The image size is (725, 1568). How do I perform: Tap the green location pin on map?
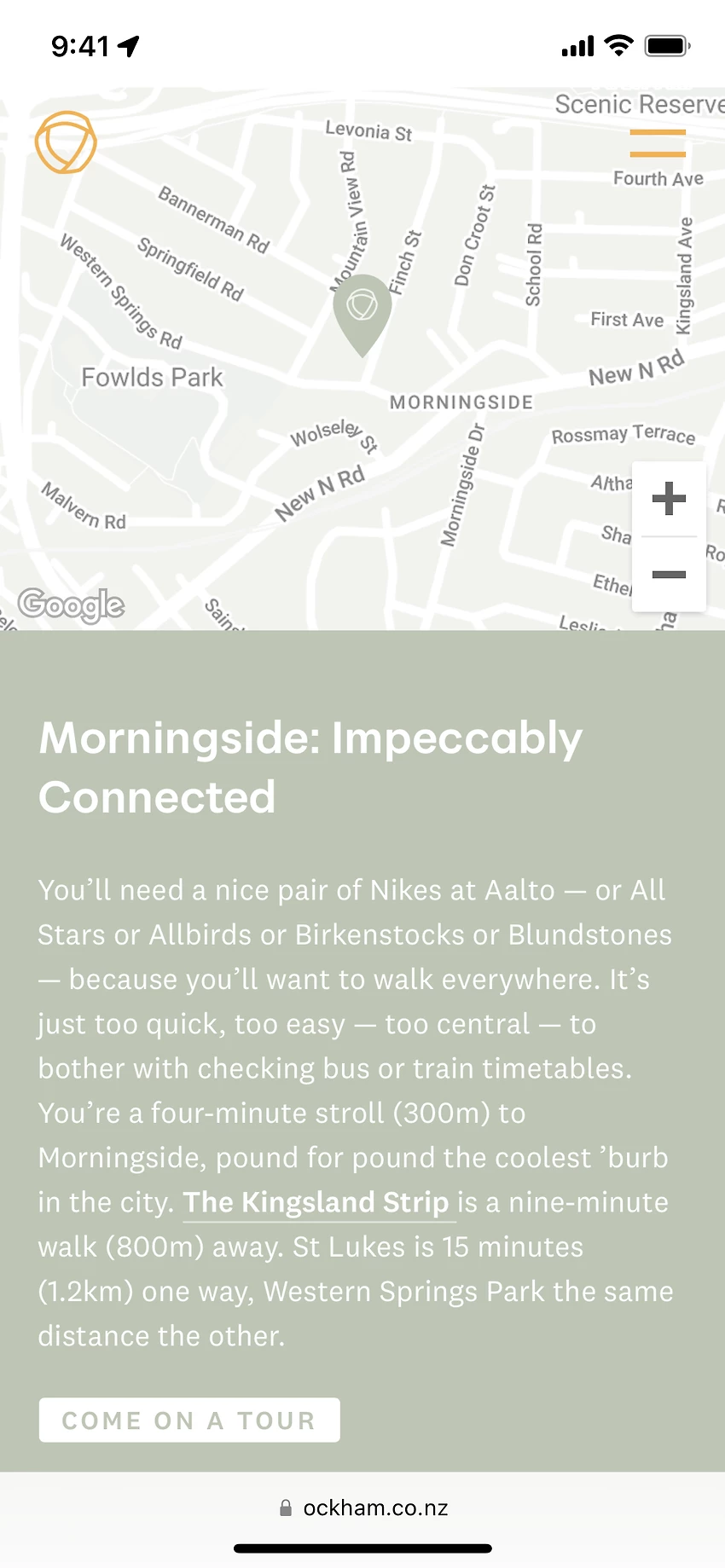pyautogui.click(x=362, y=309)
